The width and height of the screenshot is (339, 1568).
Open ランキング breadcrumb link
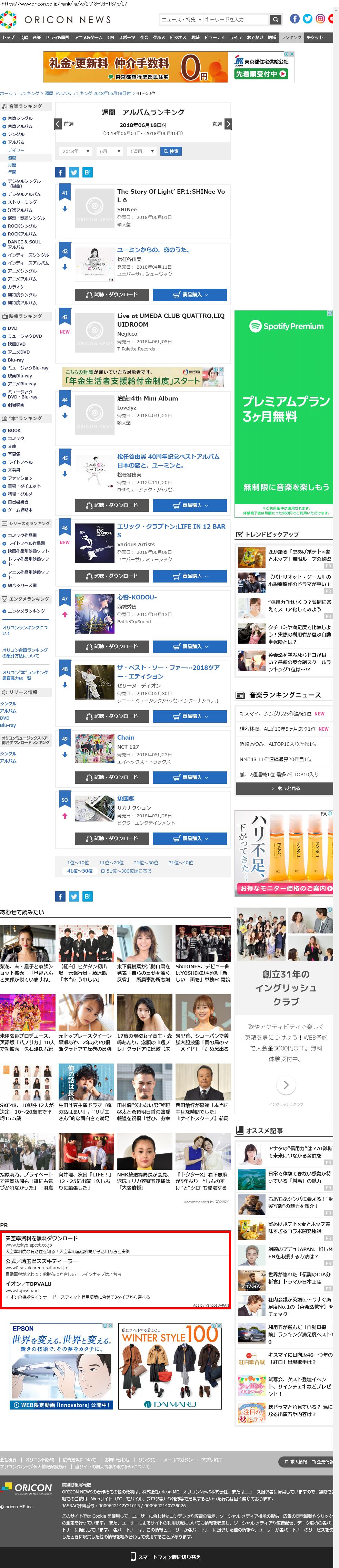(29, 94)
